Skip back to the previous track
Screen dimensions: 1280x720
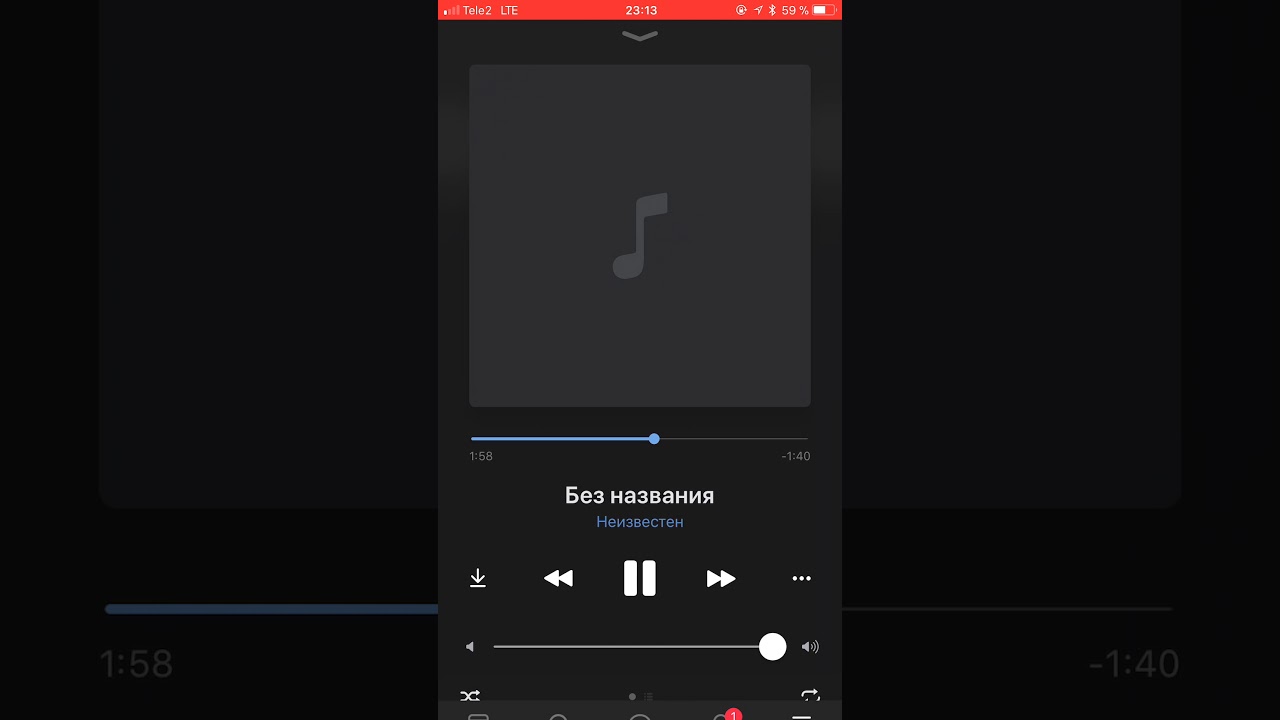click(558, 578)
